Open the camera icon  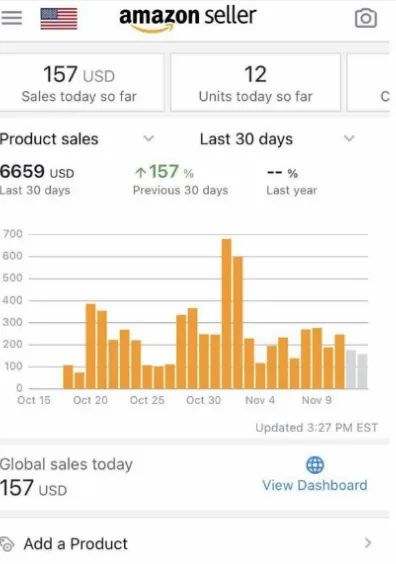click(366, 18)
